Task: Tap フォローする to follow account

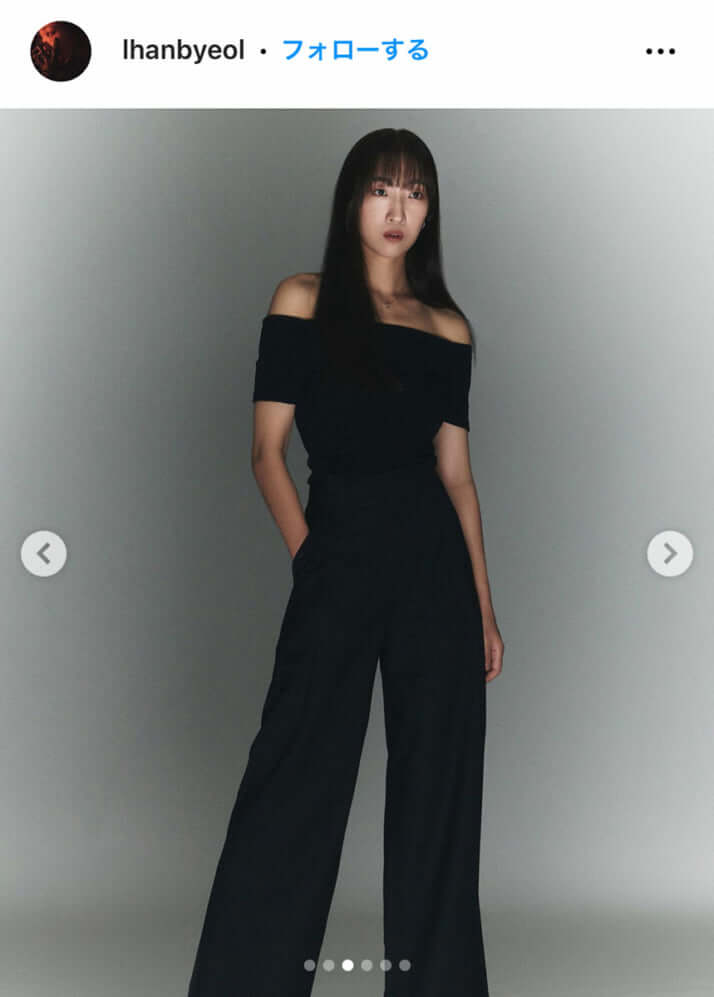Action: click(355, 50)
